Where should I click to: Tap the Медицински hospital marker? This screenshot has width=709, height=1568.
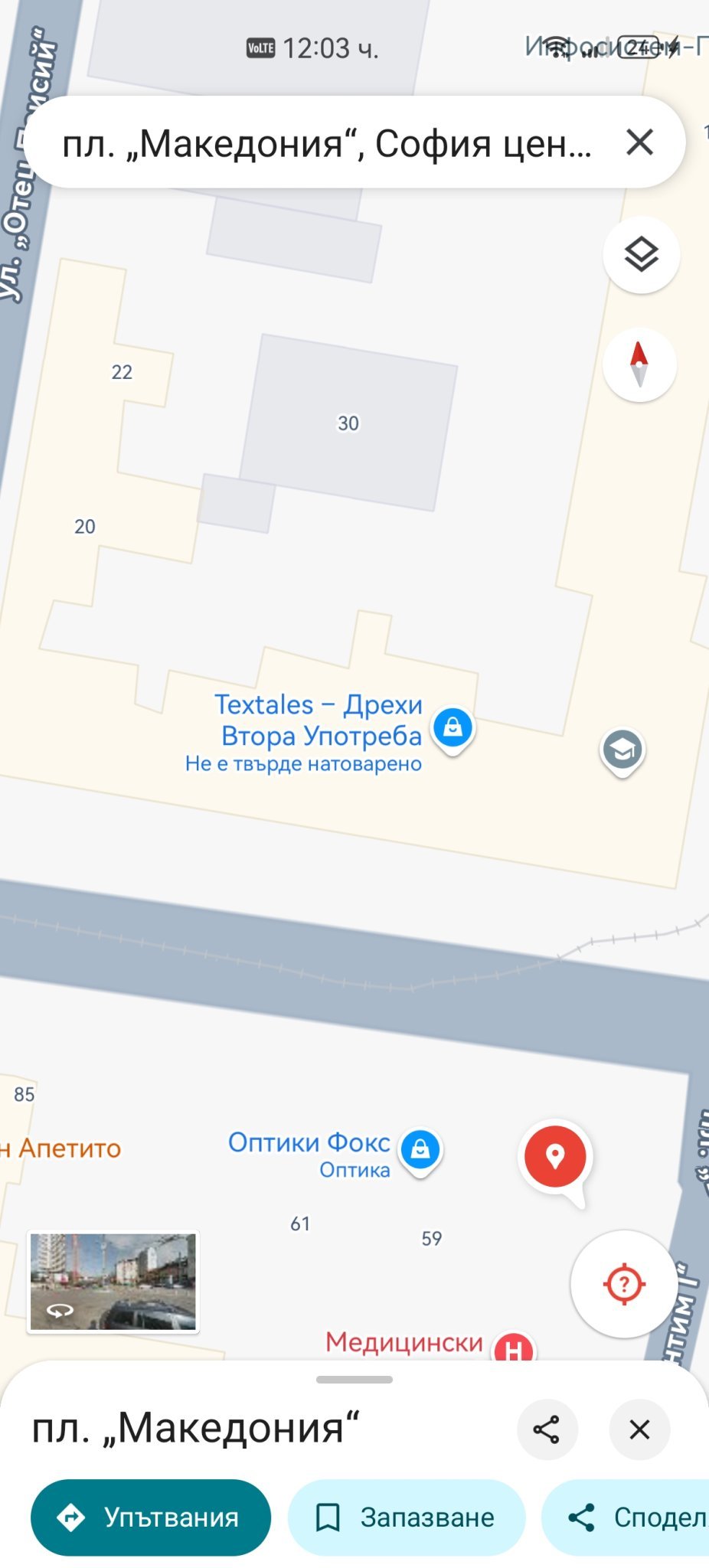(514, 1347)
